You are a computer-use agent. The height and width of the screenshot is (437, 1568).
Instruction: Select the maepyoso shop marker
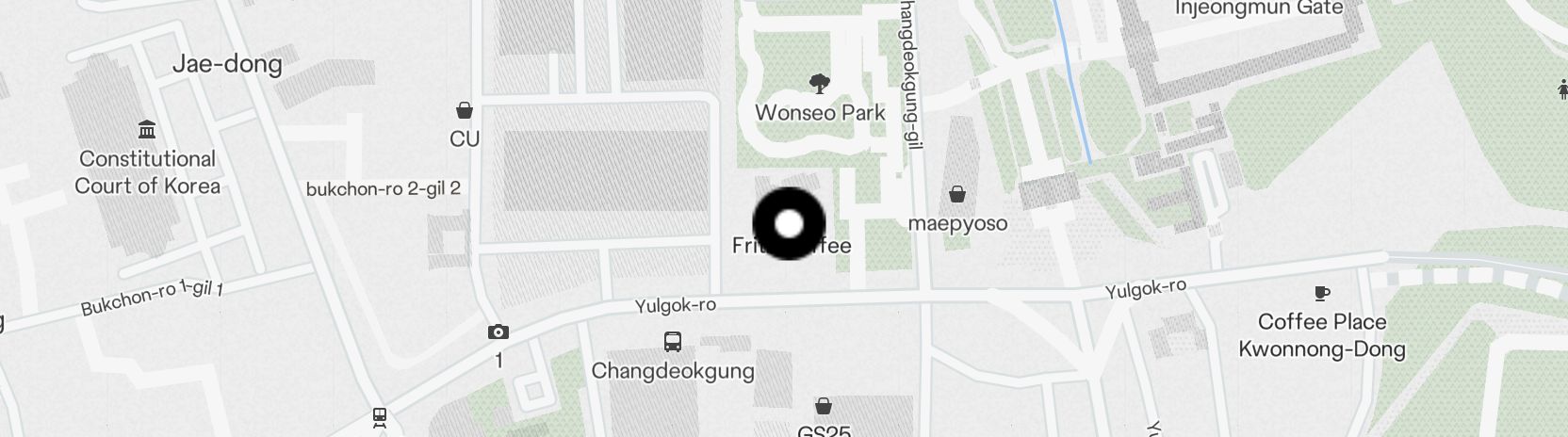tap(957, 196)
